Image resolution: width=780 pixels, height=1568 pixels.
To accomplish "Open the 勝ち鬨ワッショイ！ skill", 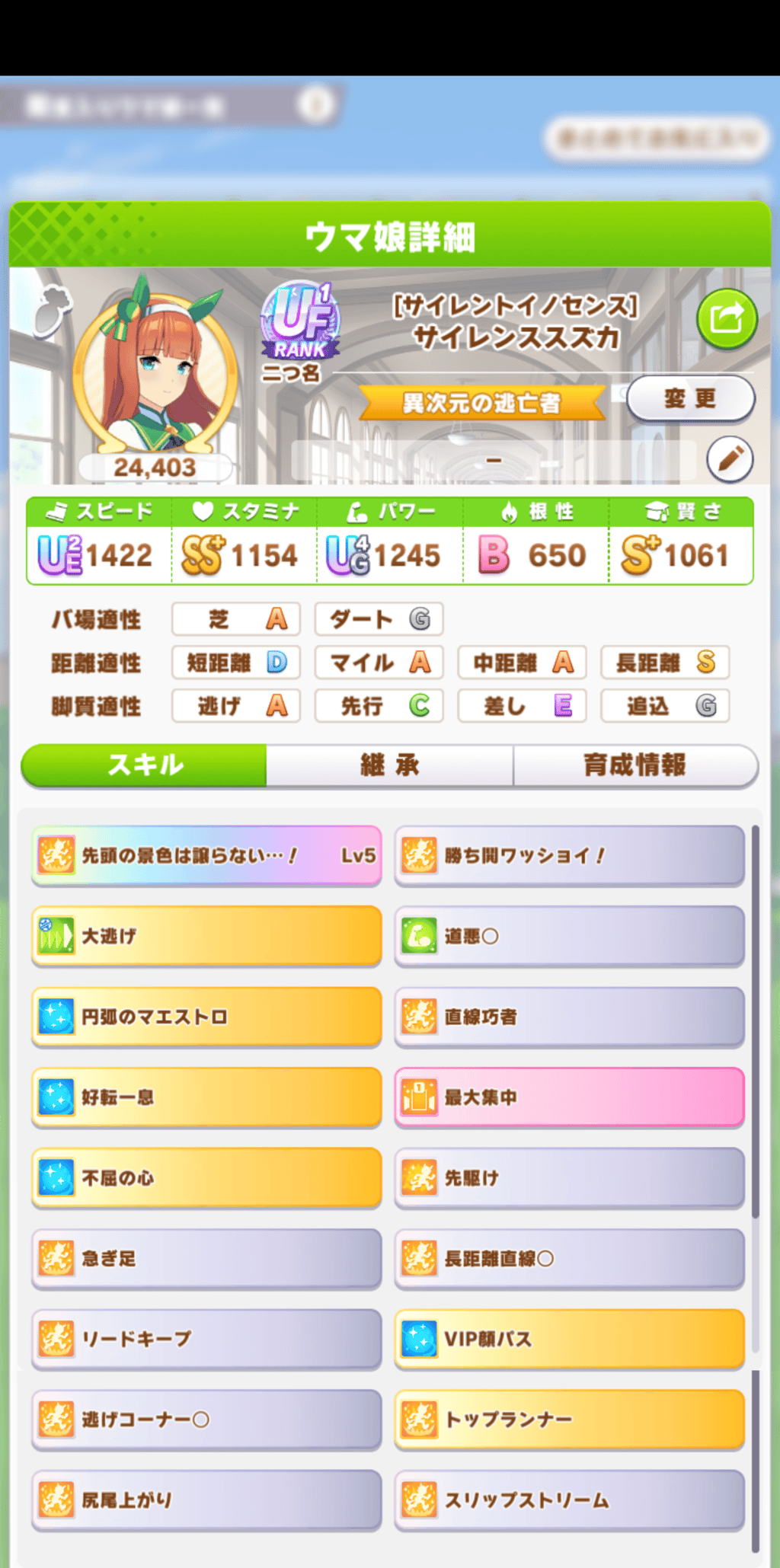I will coord(569,855).
